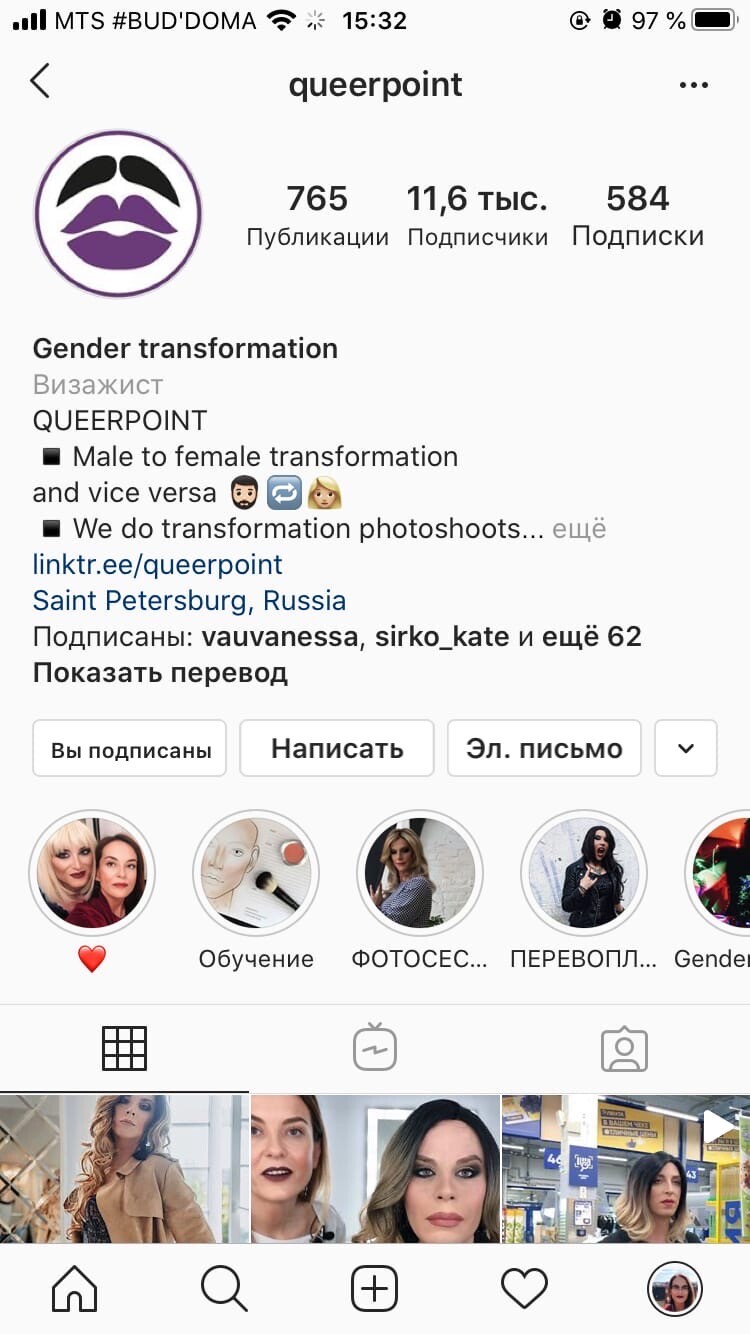This screenshot has width=750, height=1334.
Task: Open the heart story highlight
Action: click(x=92, y=873)
